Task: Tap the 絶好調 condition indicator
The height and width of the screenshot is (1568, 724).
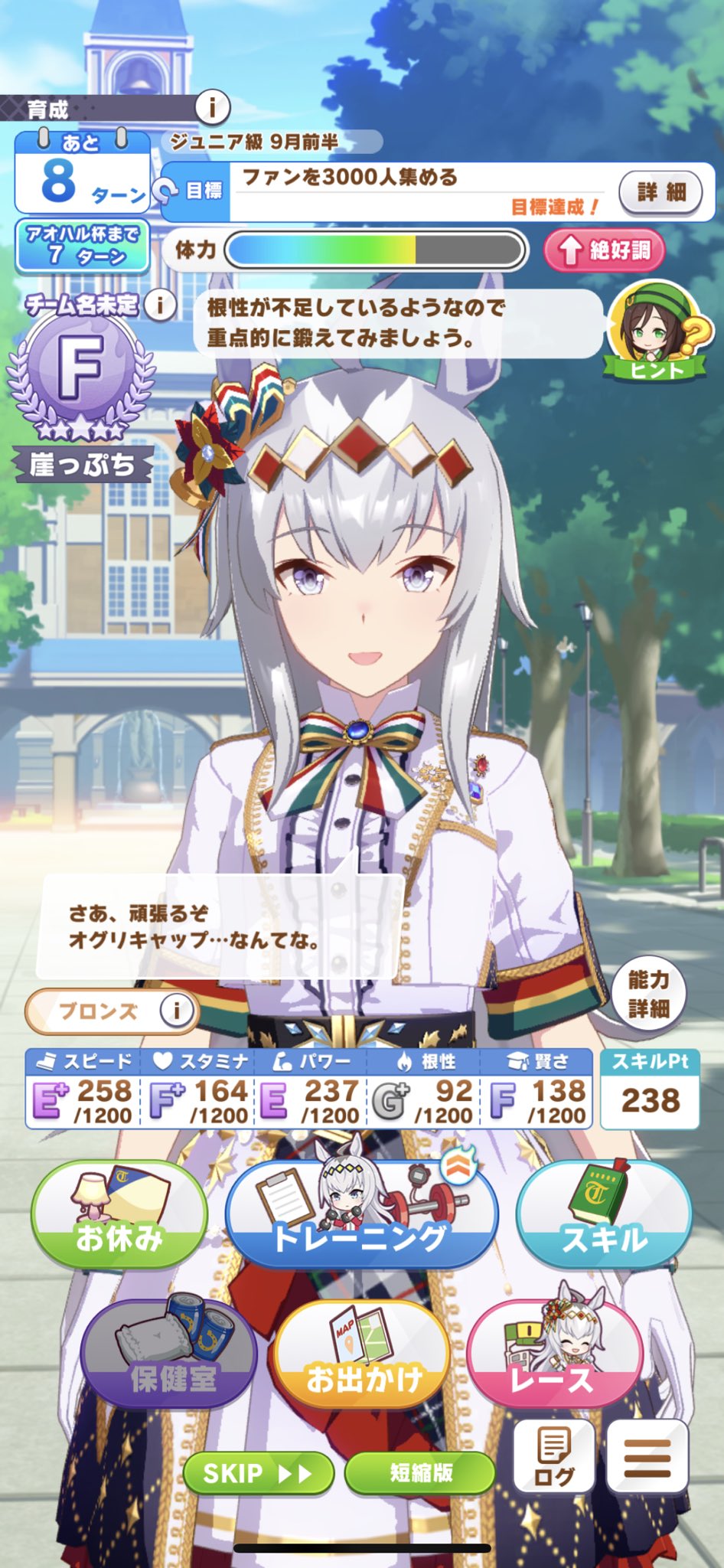Action: [605, 250]
